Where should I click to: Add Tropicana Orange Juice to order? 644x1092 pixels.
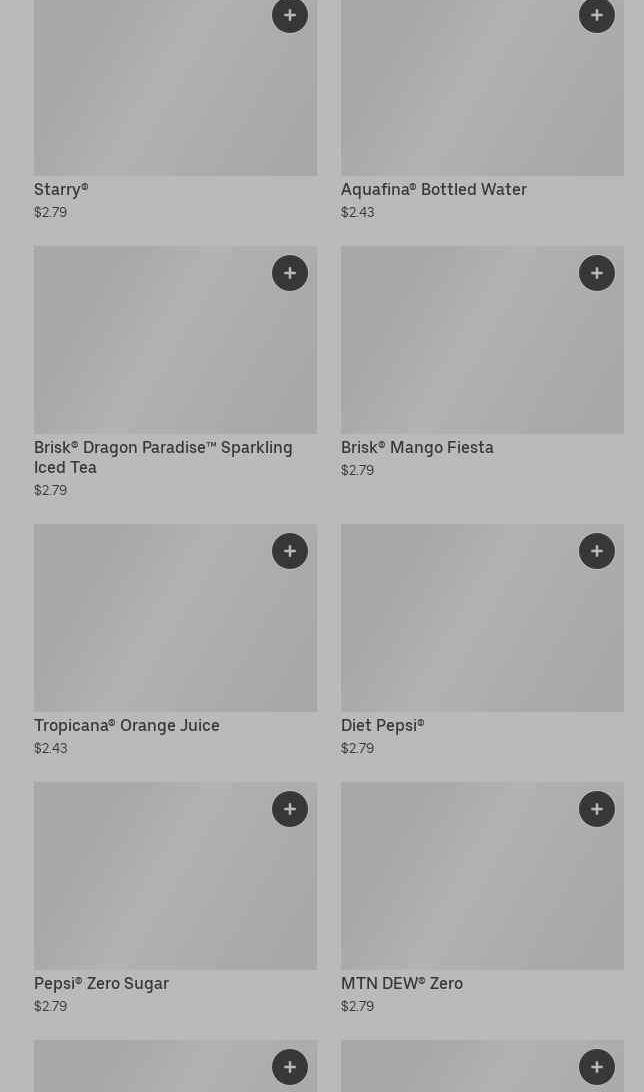tap(290, 551)
